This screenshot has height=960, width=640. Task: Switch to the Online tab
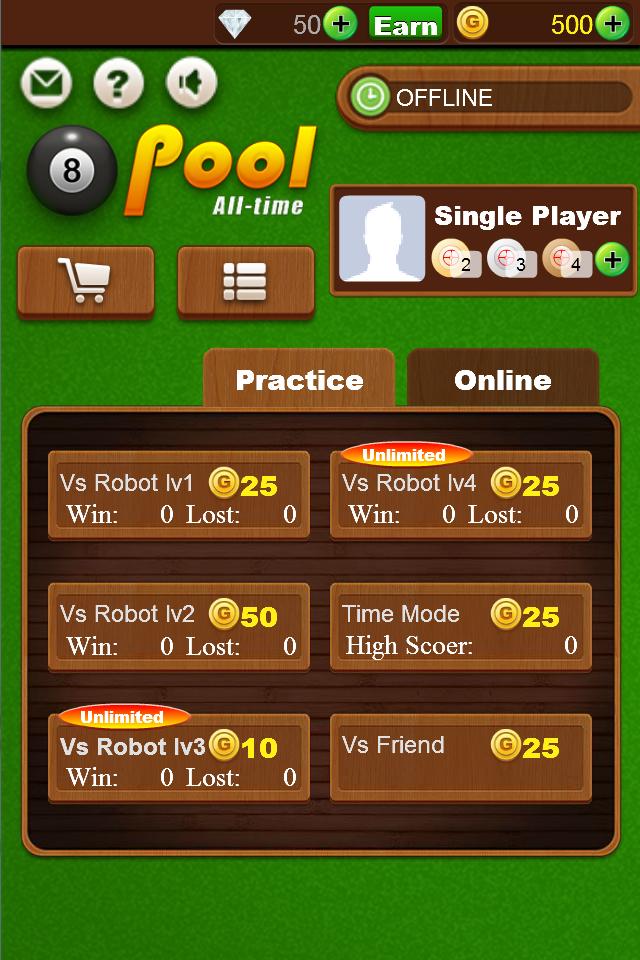coord(502,380)
